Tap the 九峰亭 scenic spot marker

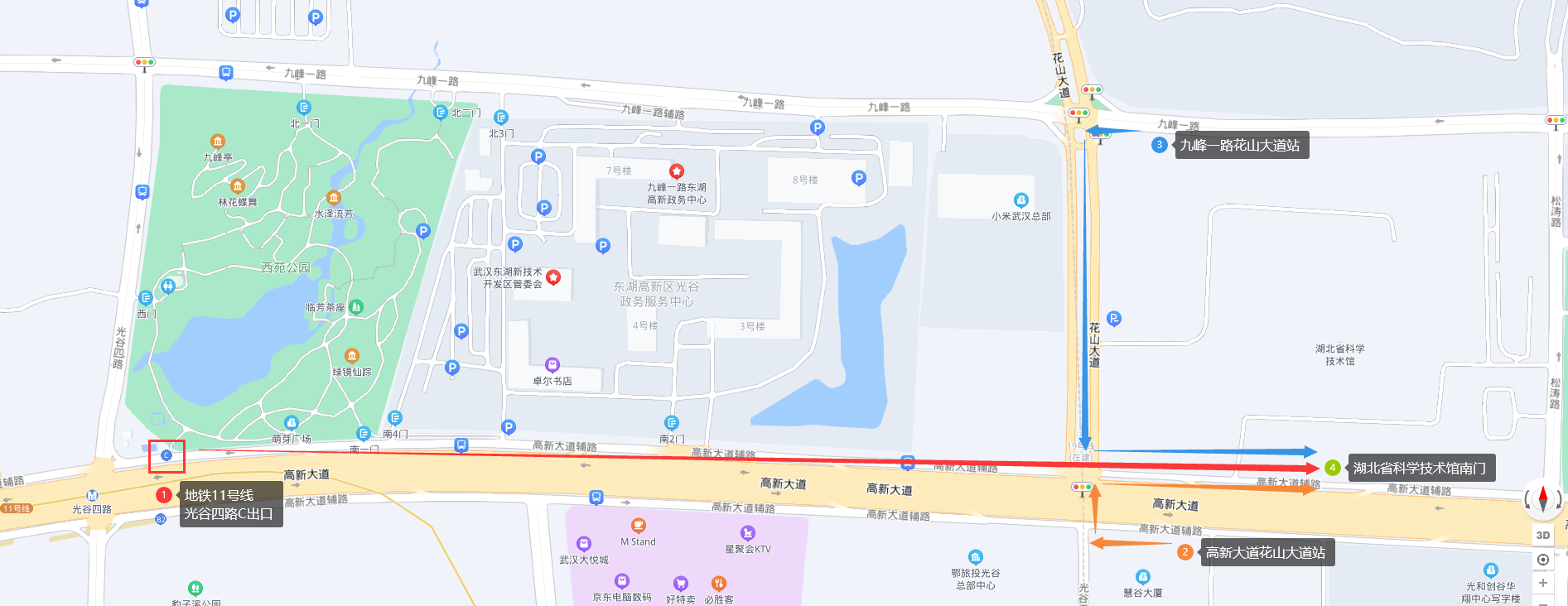[x=218, y=142]
